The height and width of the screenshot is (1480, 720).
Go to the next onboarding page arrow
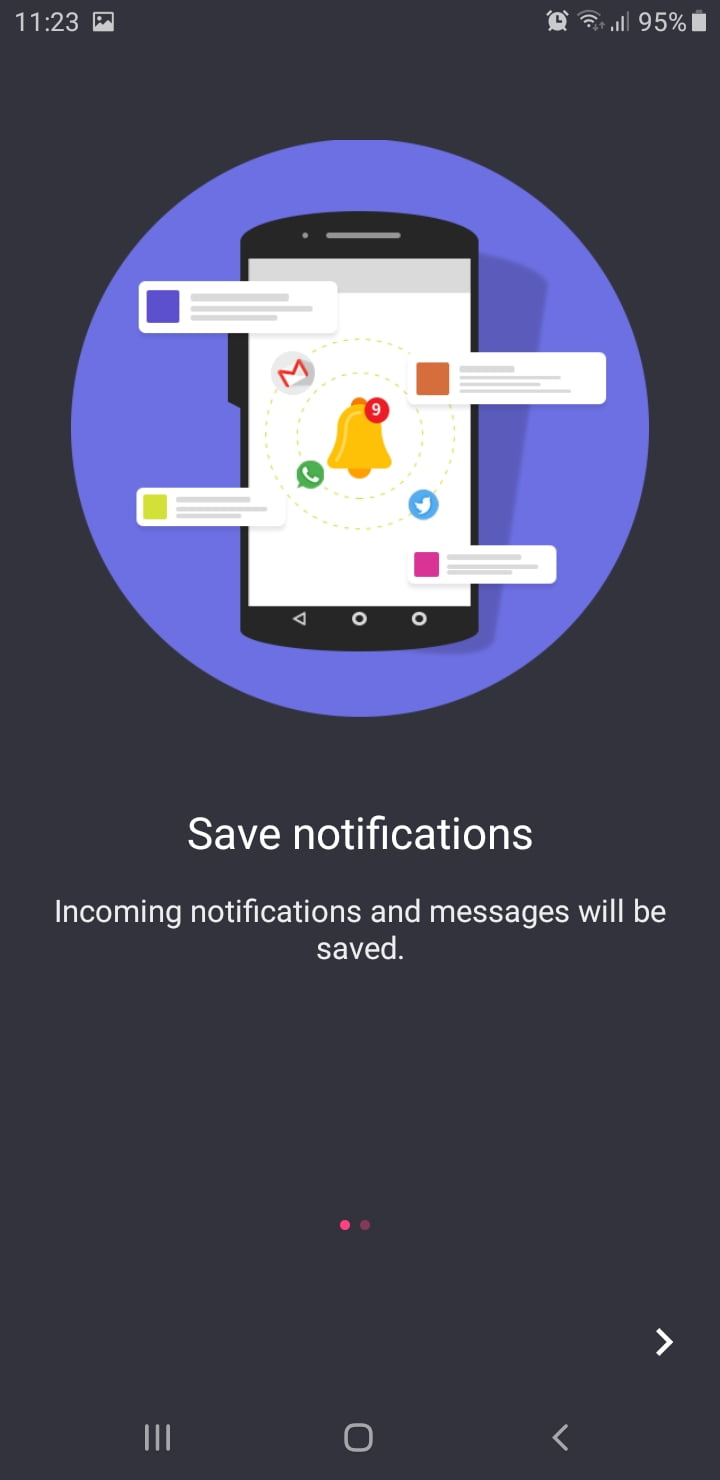pyautogui.click(x=664, y=1342)
